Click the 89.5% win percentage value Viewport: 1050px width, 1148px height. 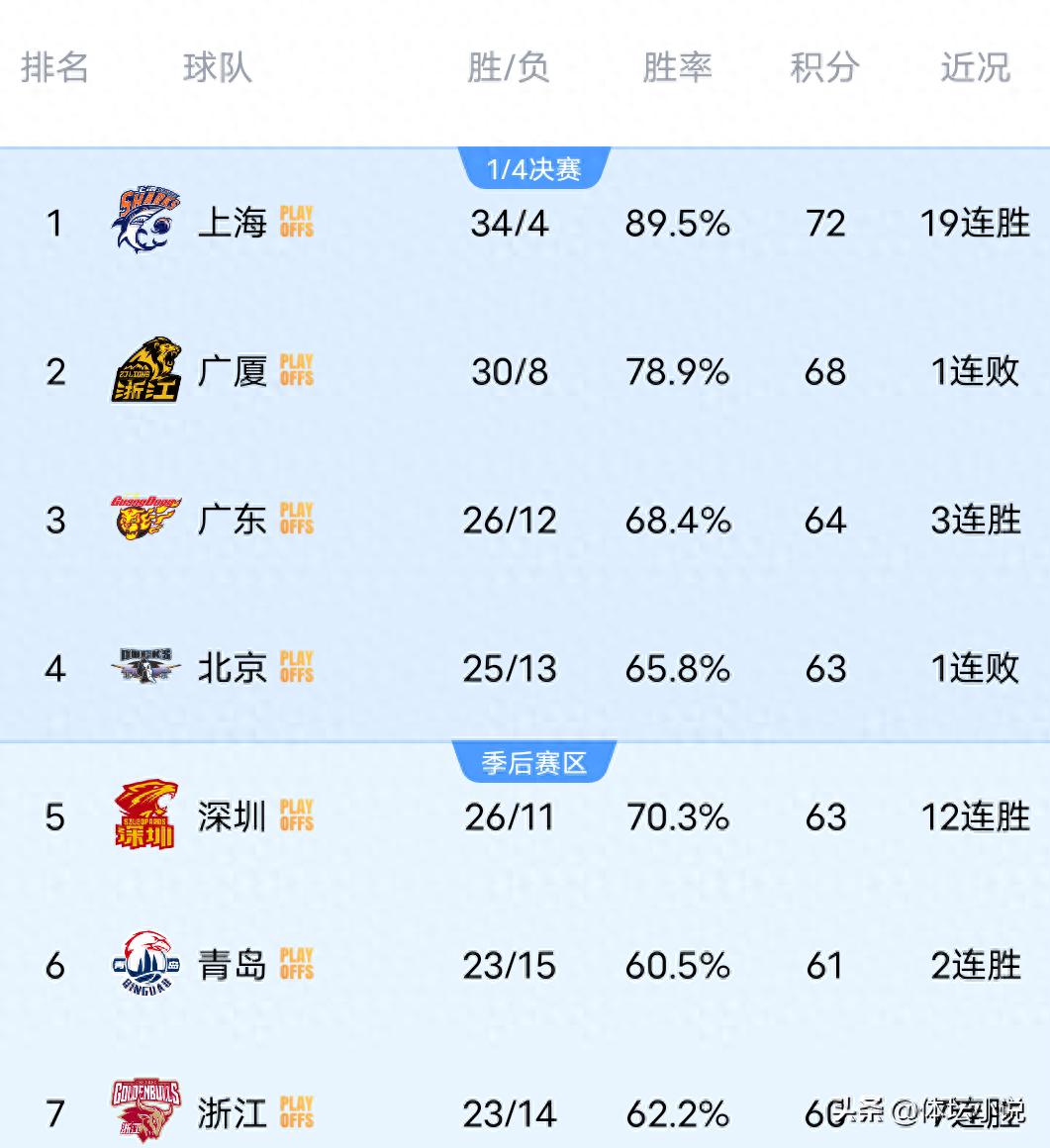(x=676, y=224)
